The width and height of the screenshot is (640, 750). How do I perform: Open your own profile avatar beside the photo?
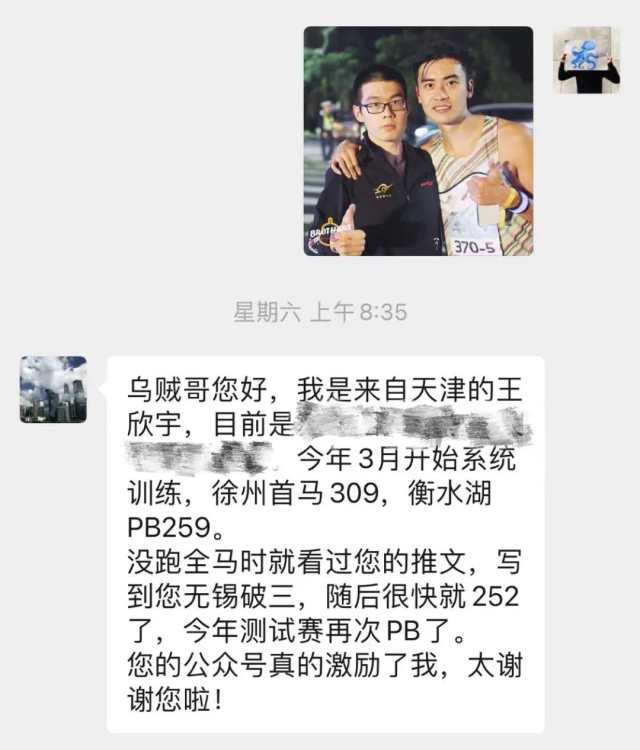(x=587, y=60)
